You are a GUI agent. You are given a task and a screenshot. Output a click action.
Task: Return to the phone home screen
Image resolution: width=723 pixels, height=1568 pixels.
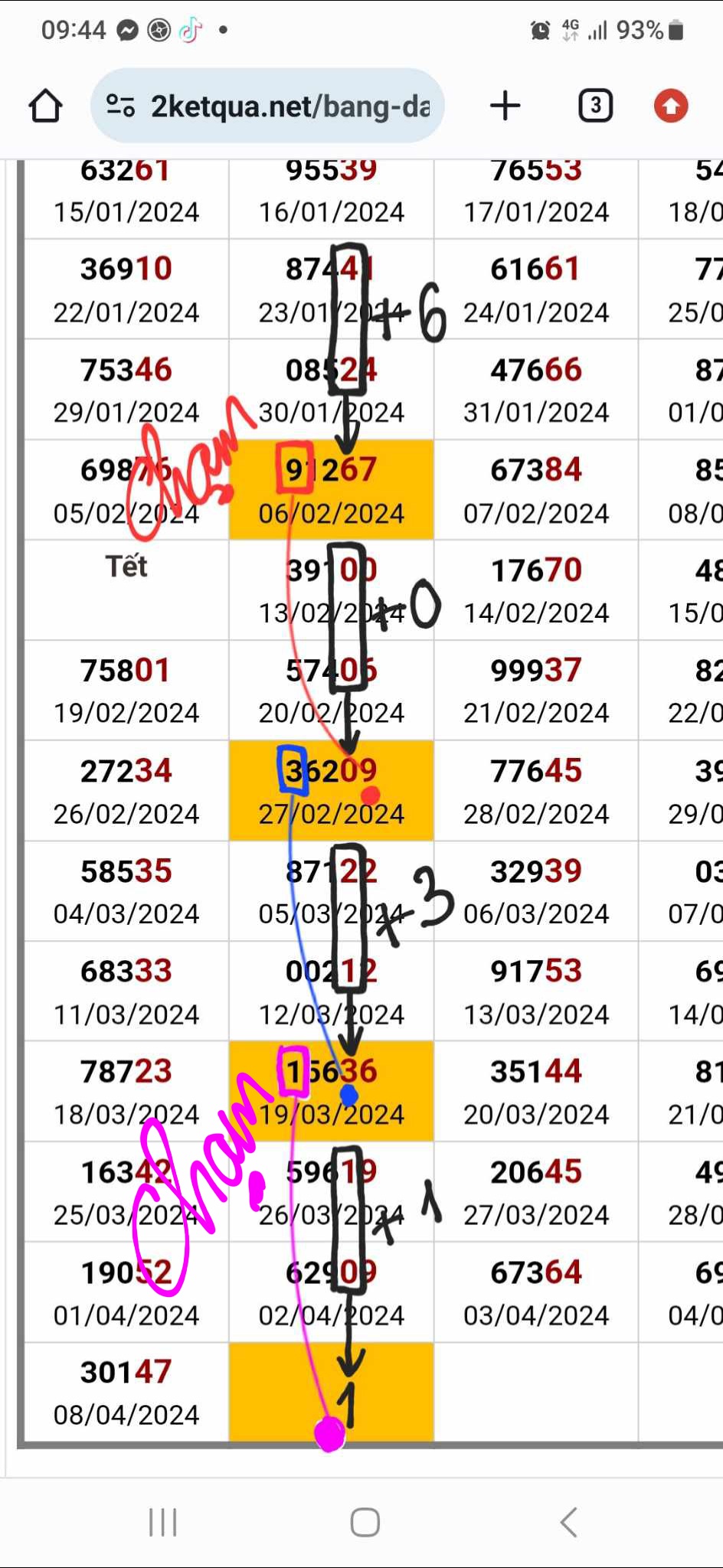(365, 1522)
